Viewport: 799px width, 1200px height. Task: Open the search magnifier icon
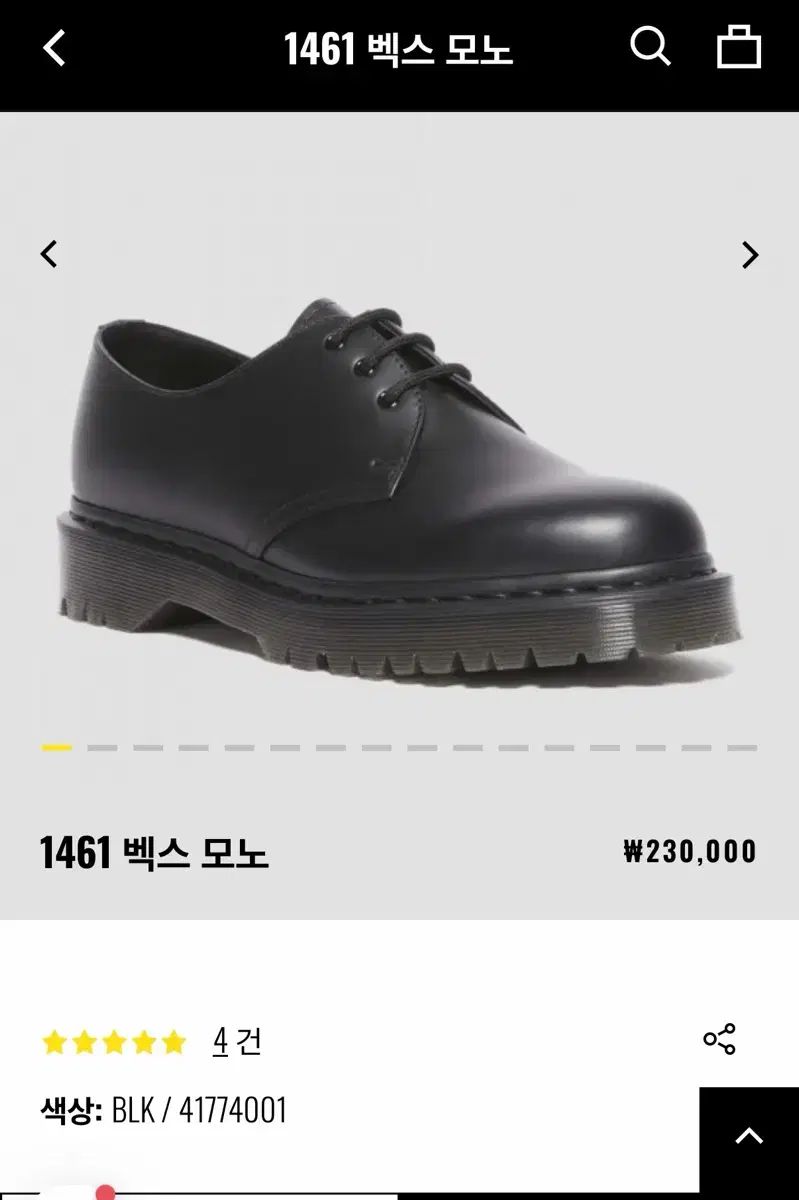(651, 47)
